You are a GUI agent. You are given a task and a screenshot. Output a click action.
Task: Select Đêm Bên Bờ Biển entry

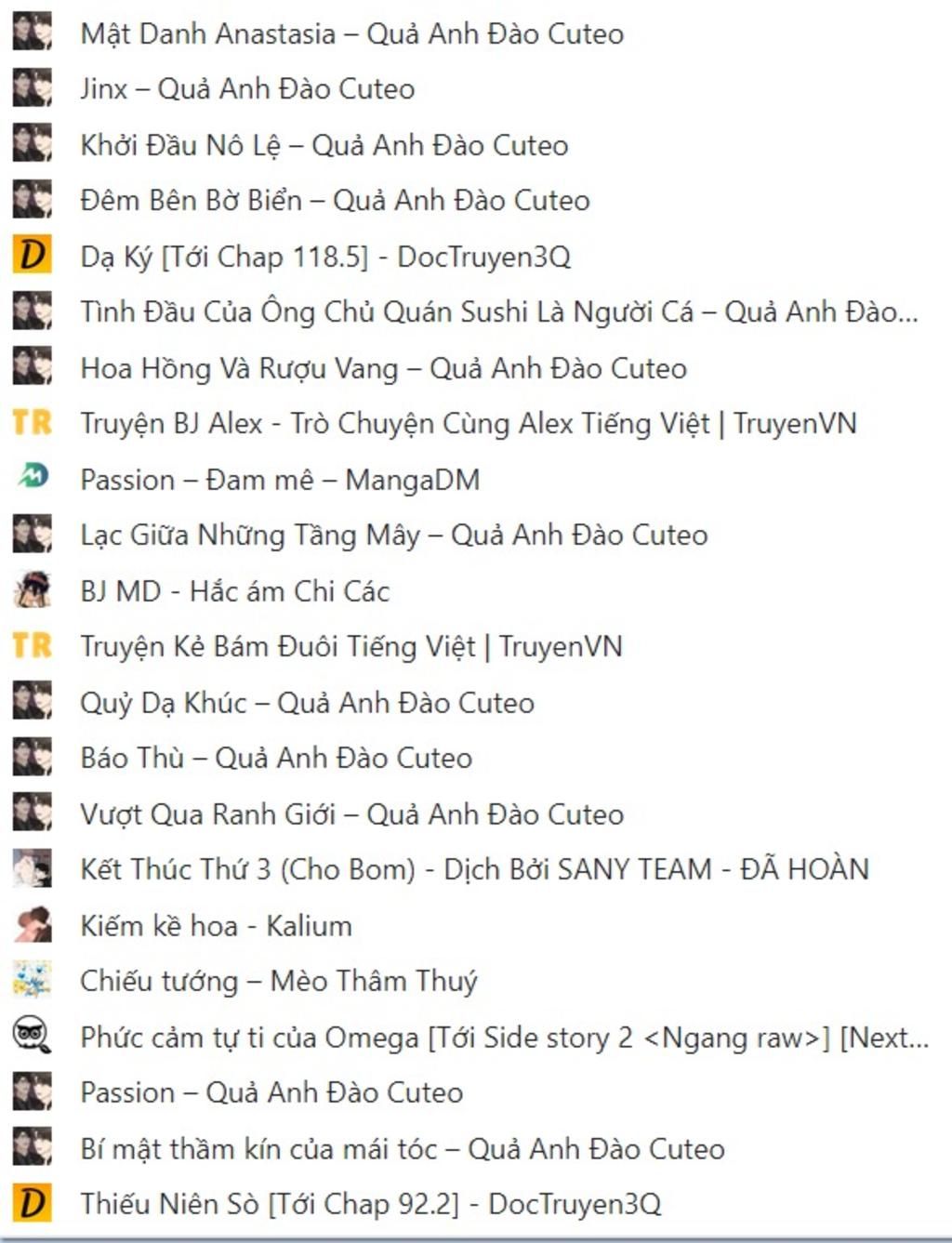[335, 201]
